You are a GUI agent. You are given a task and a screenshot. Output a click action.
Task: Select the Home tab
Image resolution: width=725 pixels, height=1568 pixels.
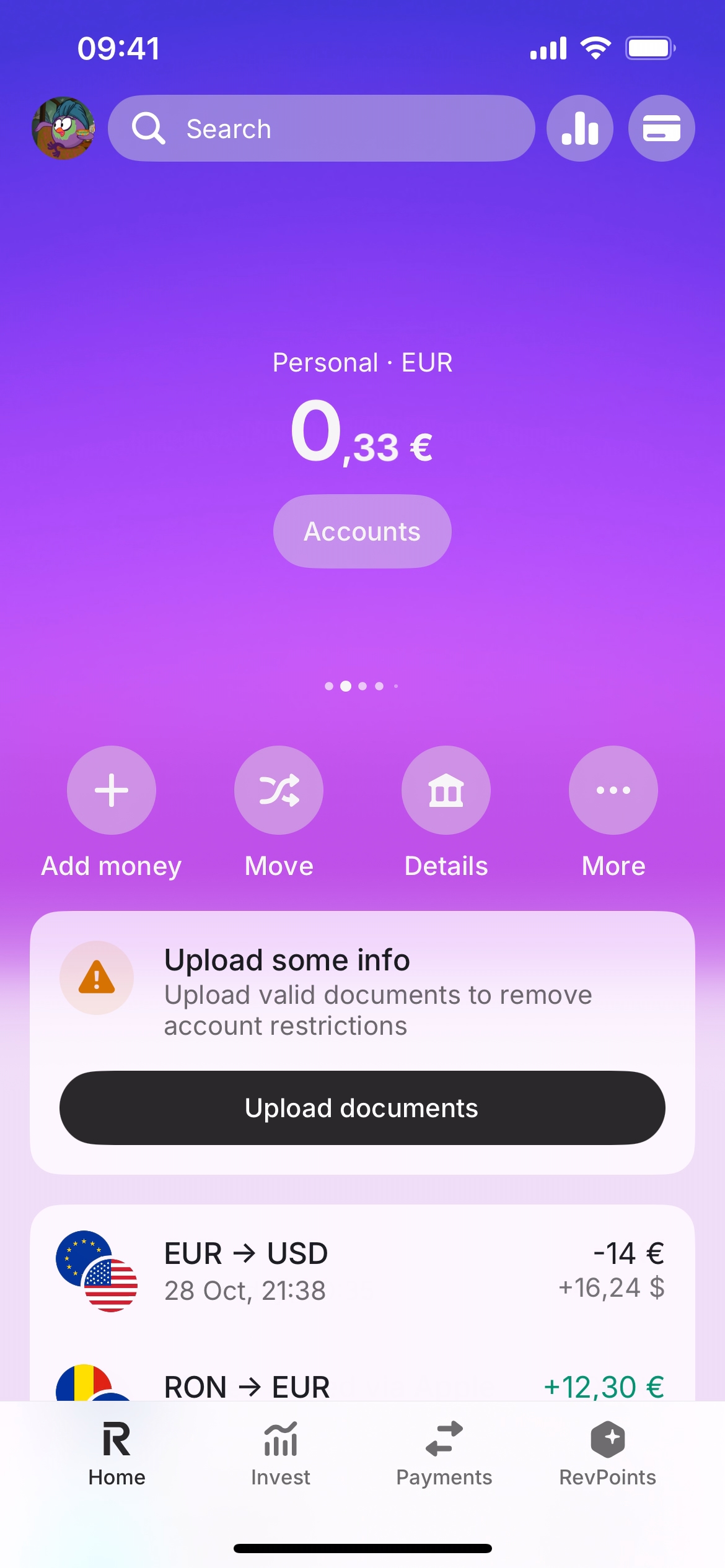coord(116,1453)
